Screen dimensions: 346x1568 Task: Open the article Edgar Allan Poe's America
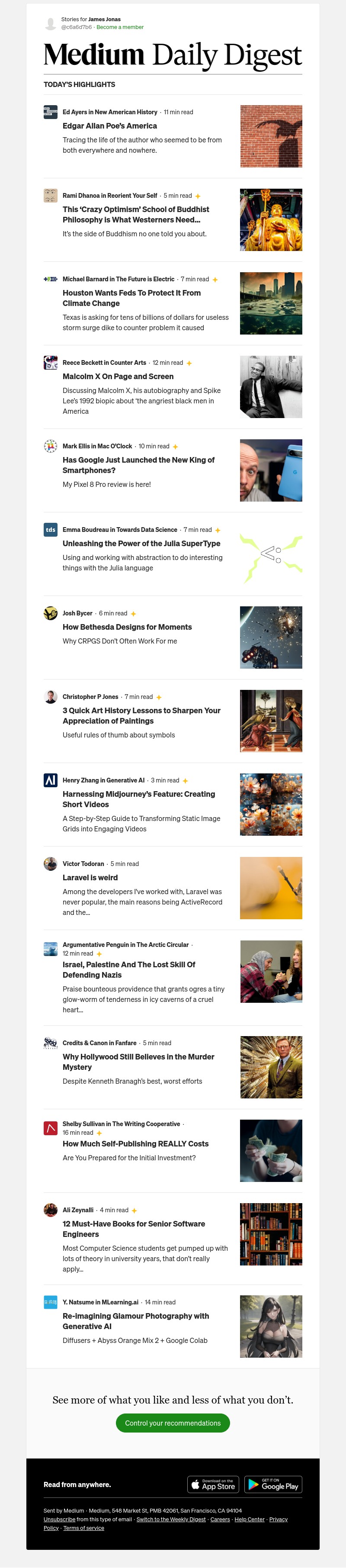coord(109,126)
